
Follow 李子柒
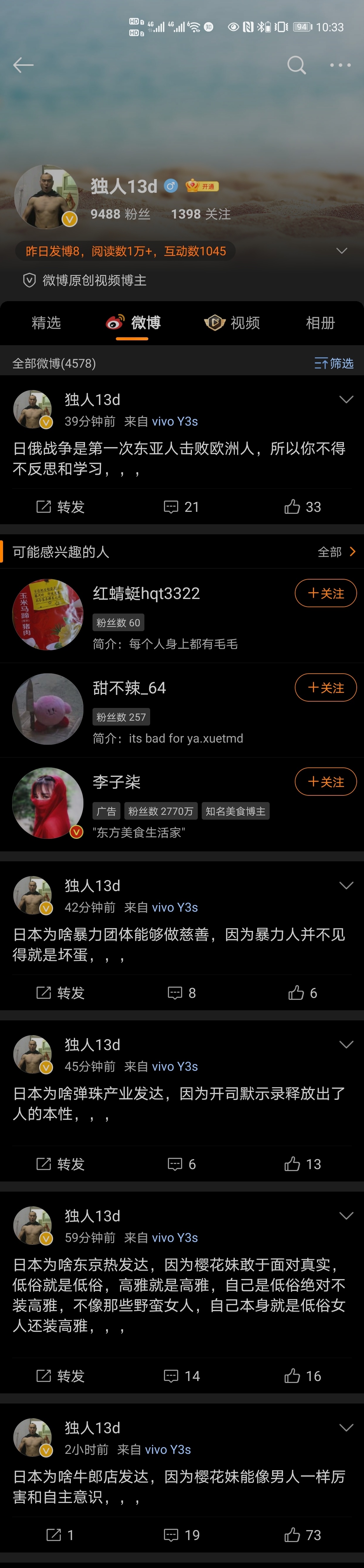(x=326, y=782)
